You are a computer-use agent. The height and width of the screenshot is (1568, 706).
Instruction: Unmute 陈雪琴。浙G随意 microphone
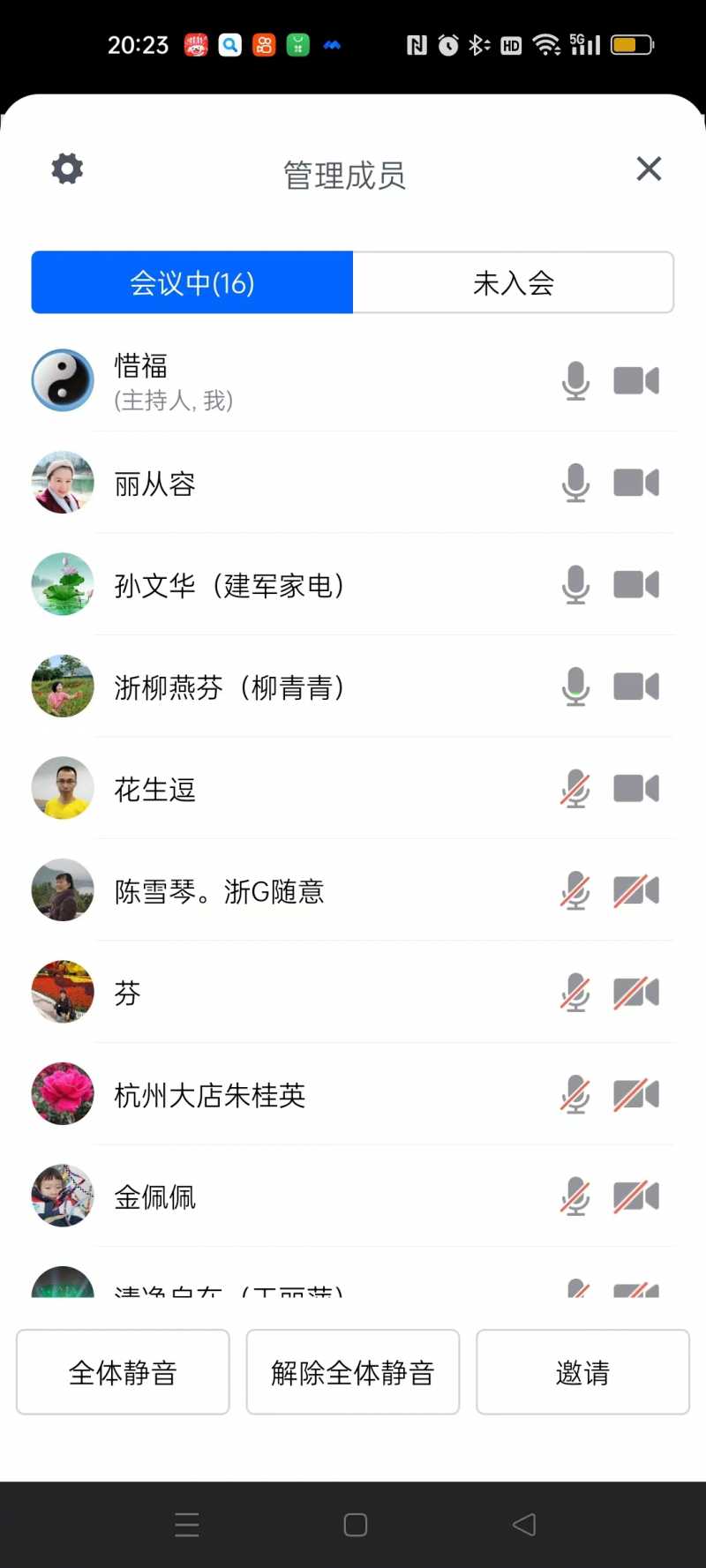(x=575, y=891)
